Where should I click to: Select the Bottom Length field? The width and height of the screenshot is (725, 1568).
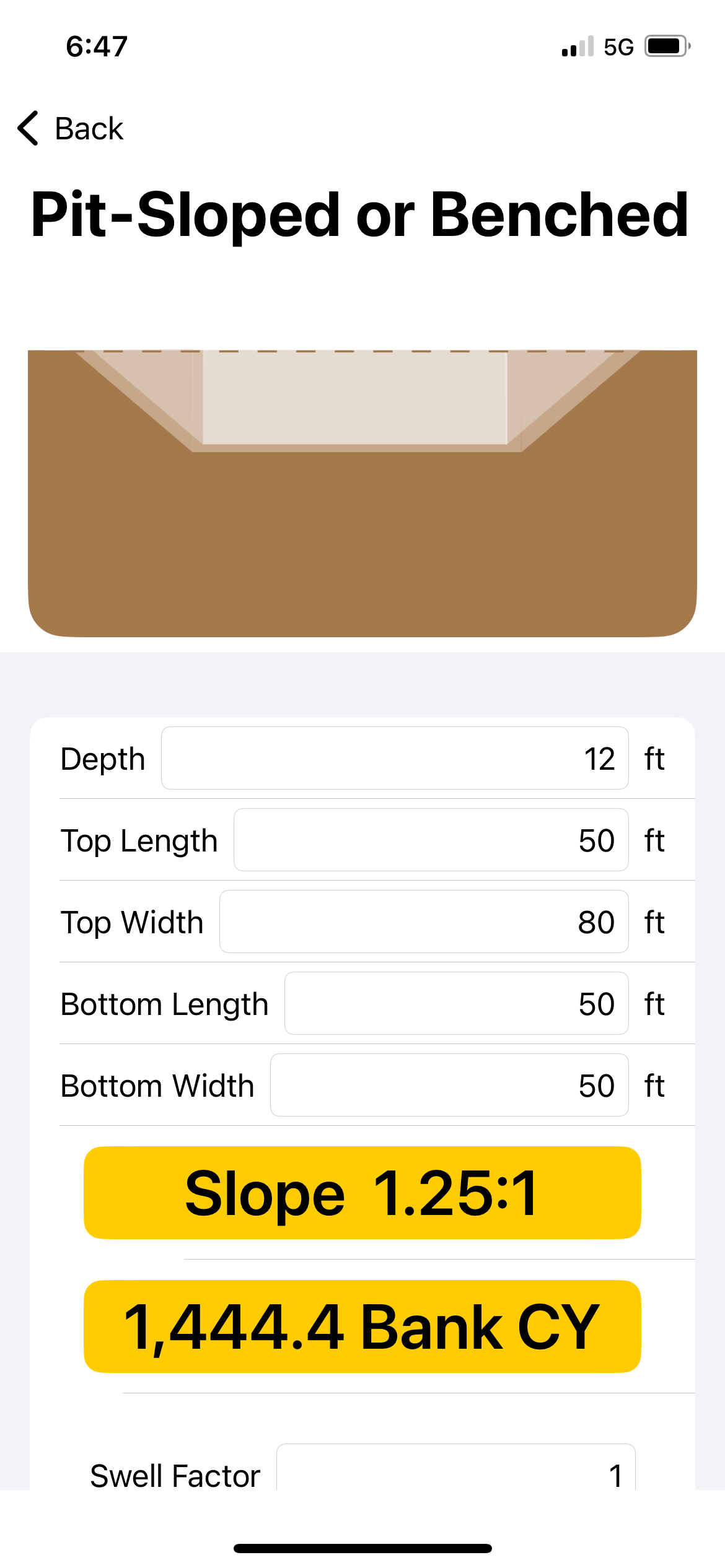click(456, 1003)
